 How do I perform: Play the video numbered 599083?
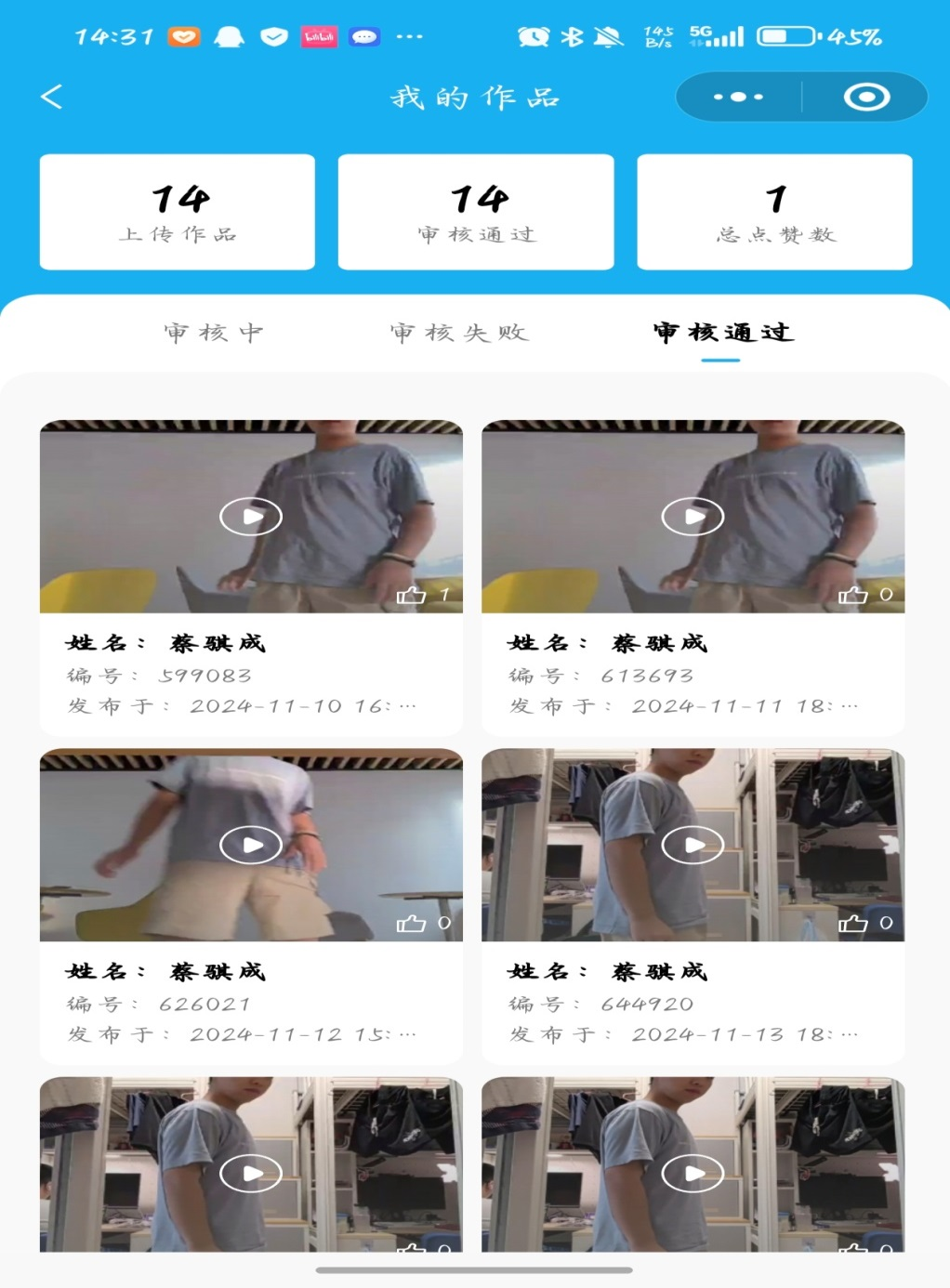click(251, 517)
